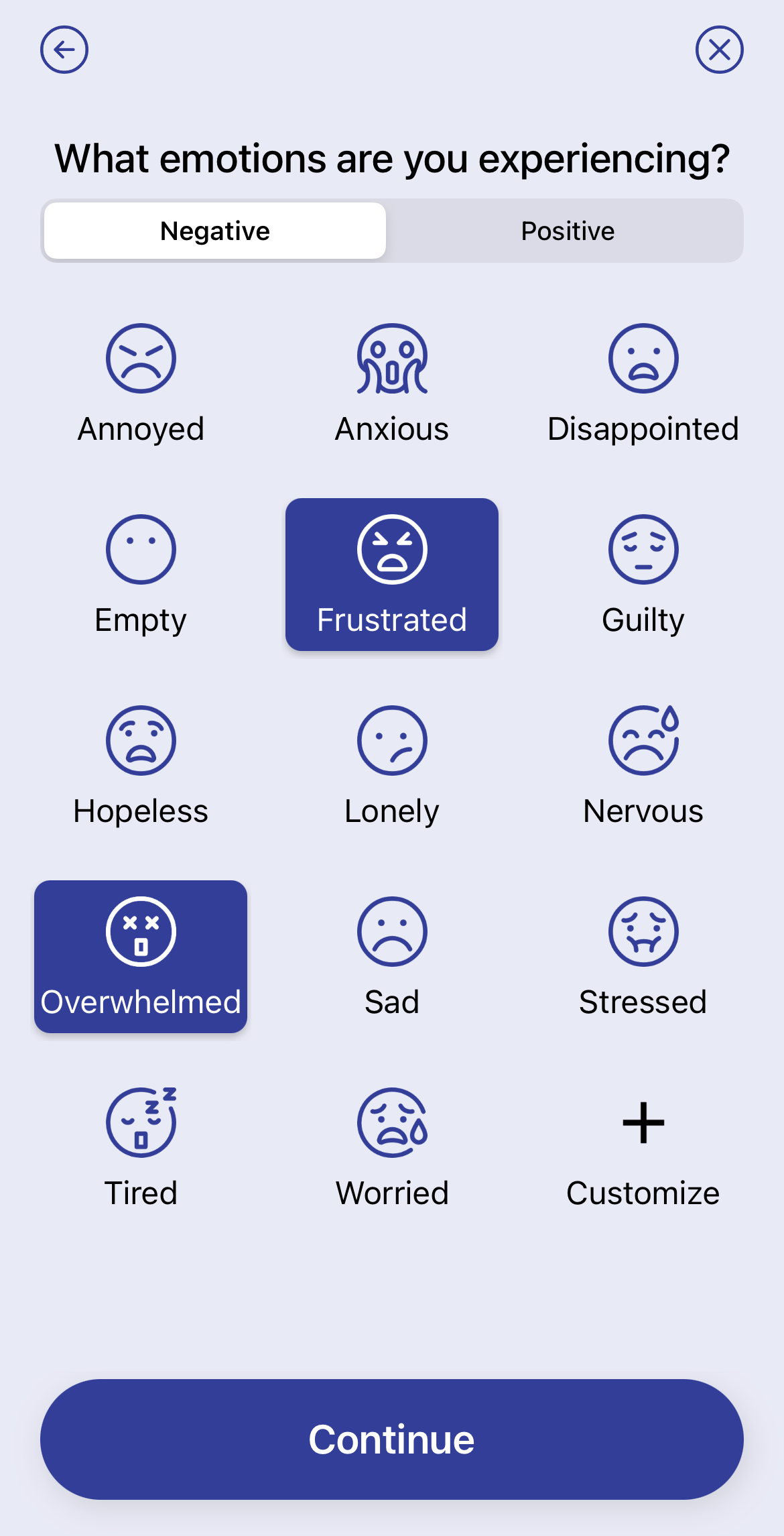Image resolution: width=784 pixels, height=1536 pixels.
Task: Unselect the Overwhelmed emotion
Action: (x=141, y=957)
